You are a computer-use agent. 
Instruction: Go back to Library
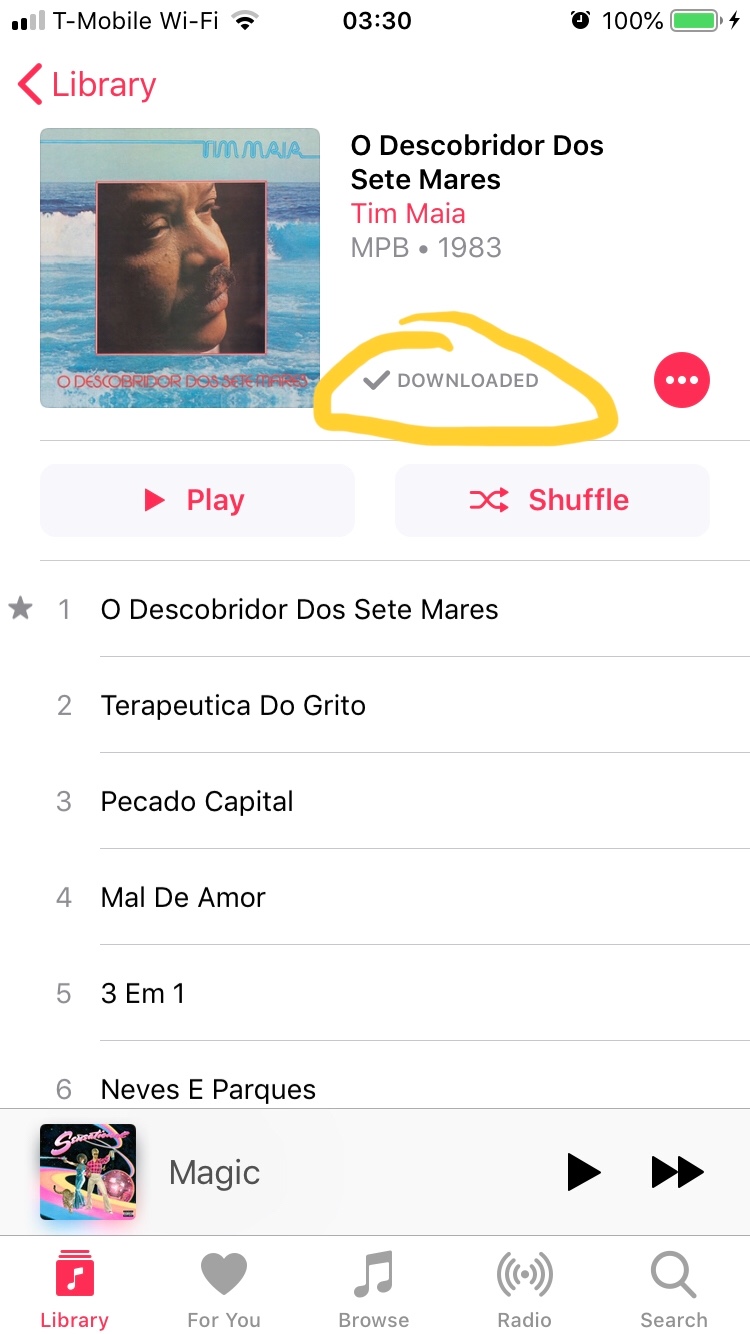(x=88, y=86)
